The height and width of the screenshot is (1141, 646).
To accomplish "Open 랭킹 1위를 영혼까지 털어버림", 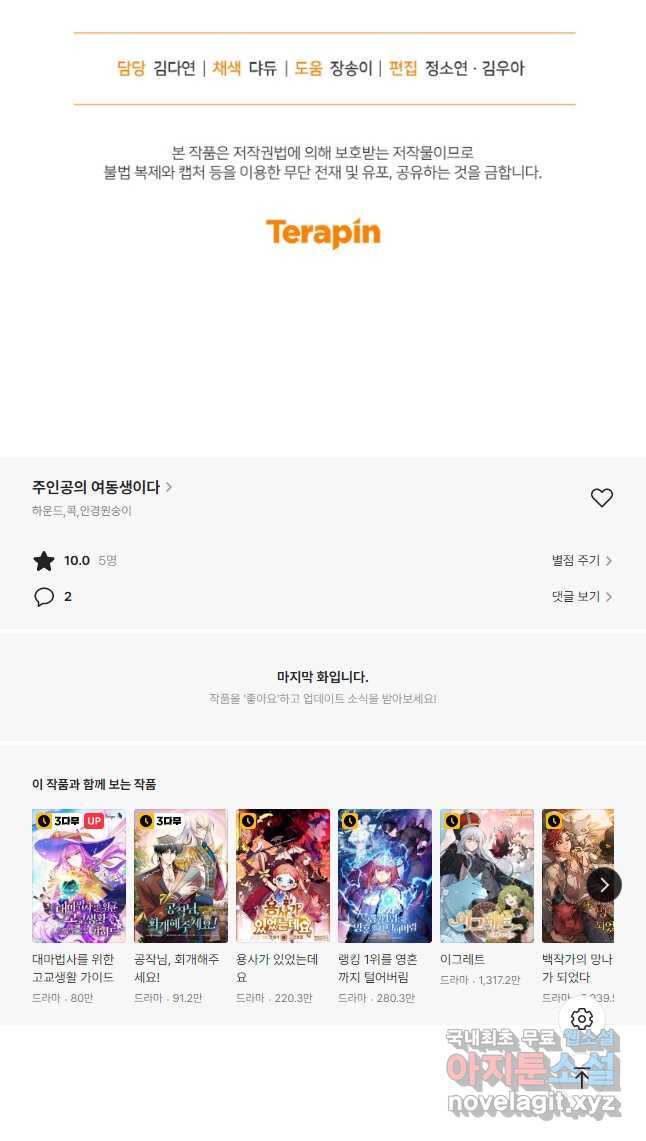I will [x=385, y=876].
